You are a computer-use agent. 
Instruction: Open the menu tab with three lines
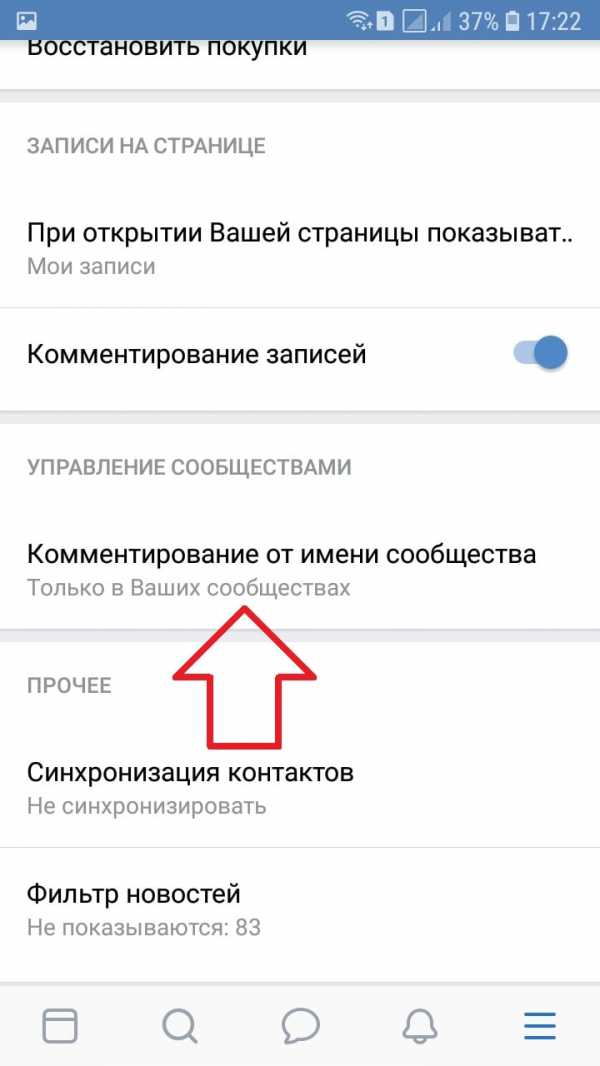(540, 1025)
